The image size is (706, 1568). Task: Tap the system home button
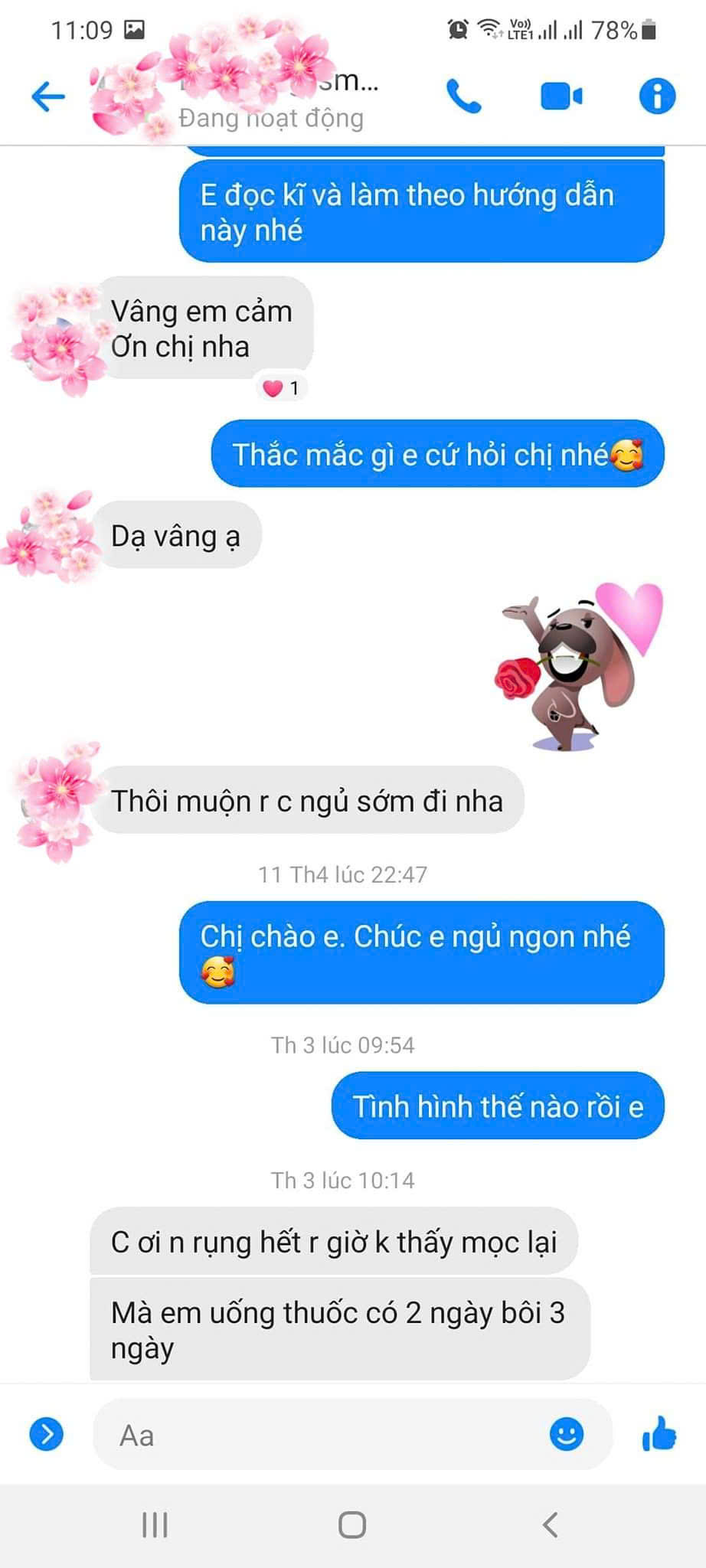point(352,1524)
